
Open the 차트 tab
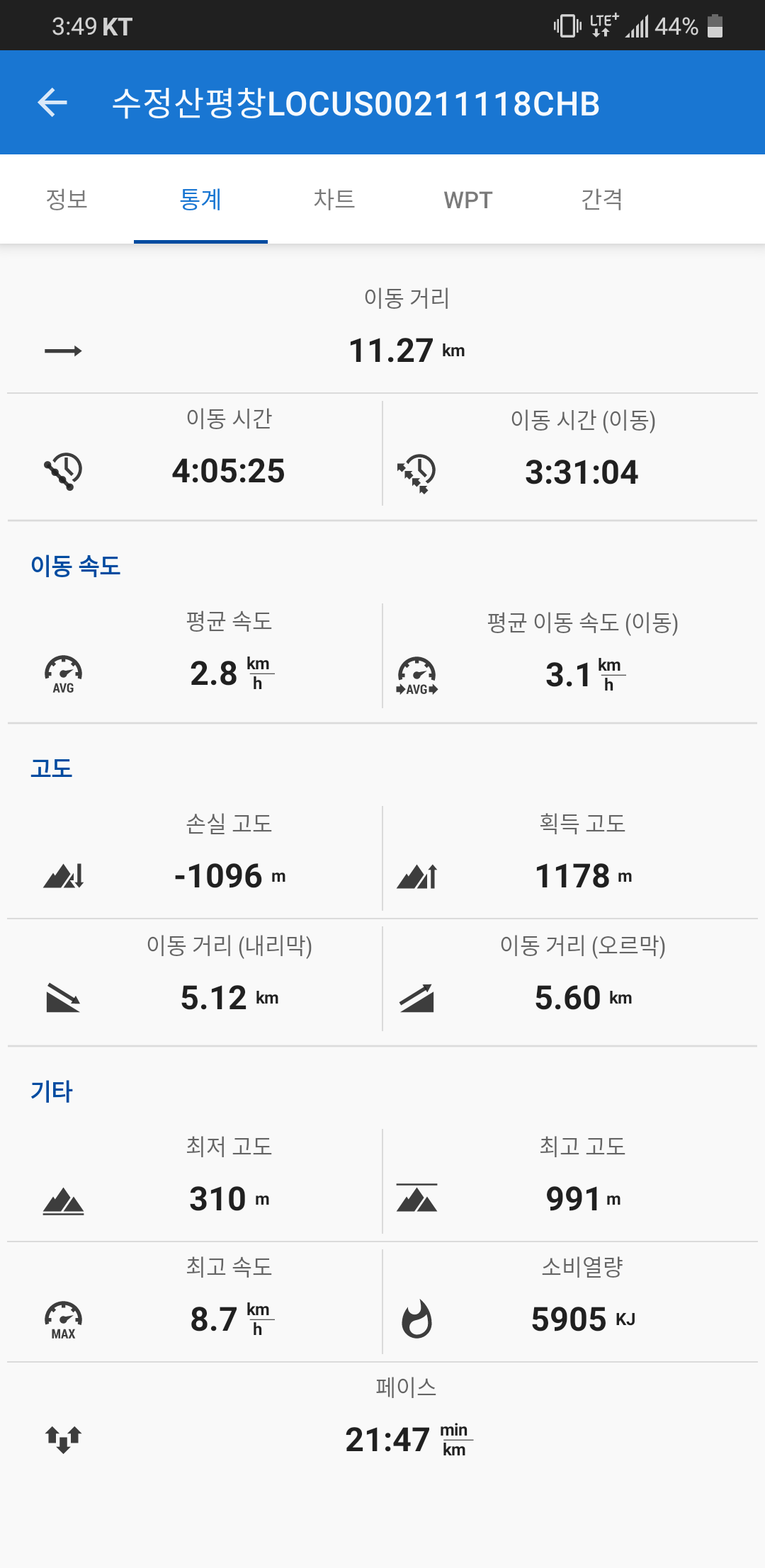click(334, 199)
